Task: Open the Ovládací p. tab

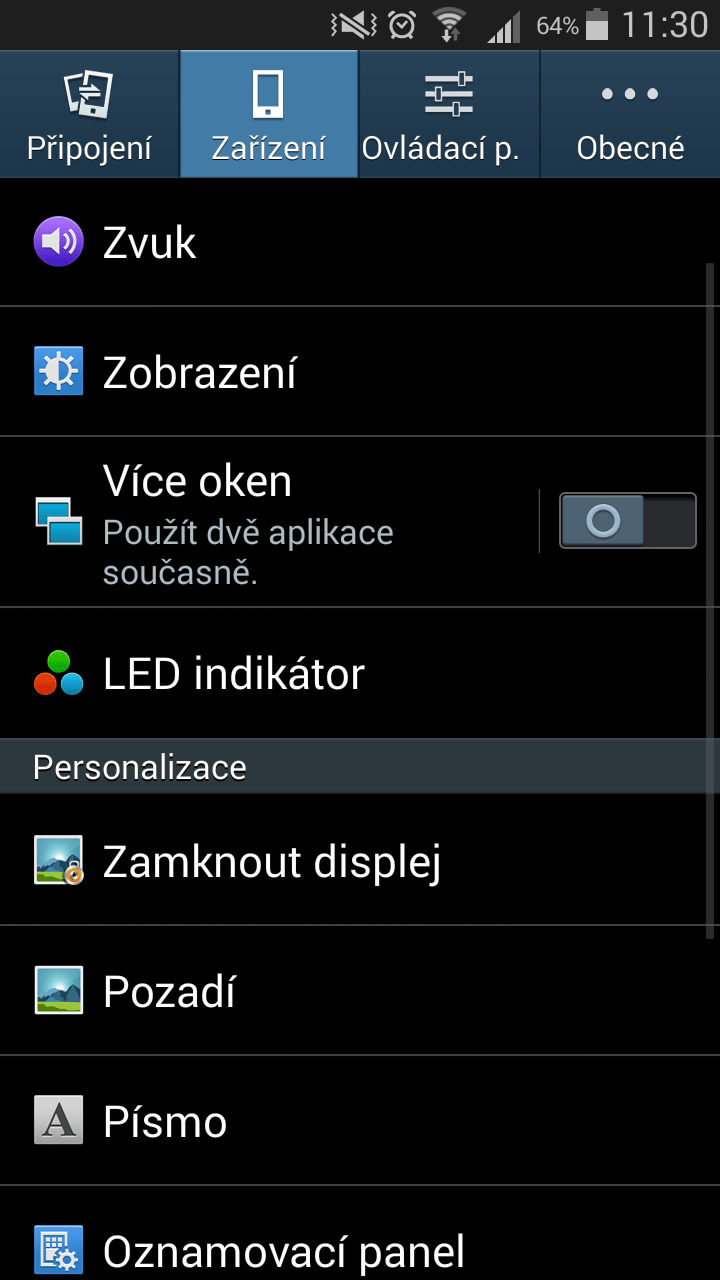Action: 449,114
